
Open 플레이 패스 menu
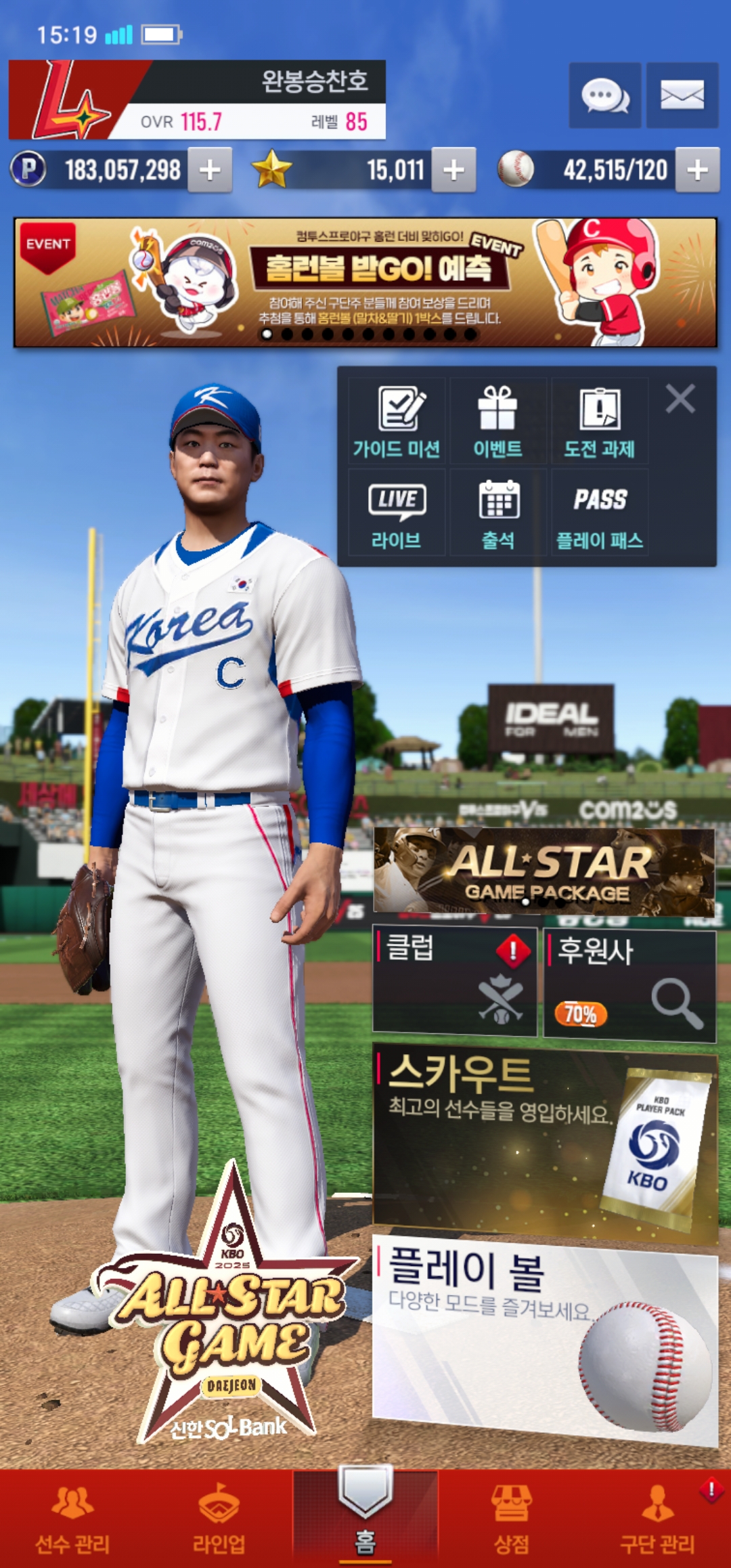600,515
